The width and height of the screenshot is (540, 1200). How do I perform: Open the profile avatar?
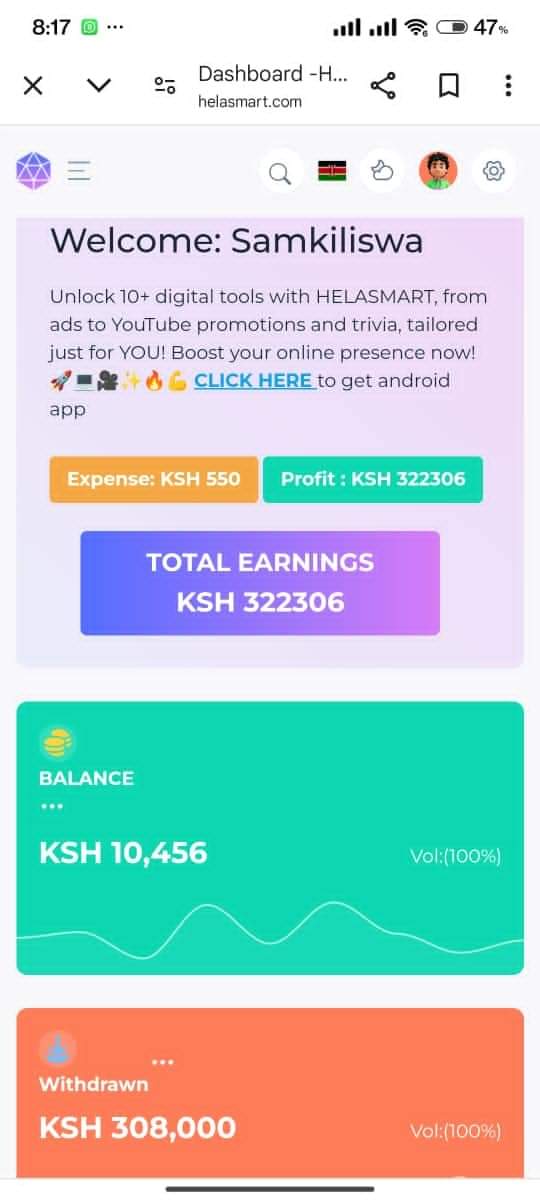tap(438, 171)
